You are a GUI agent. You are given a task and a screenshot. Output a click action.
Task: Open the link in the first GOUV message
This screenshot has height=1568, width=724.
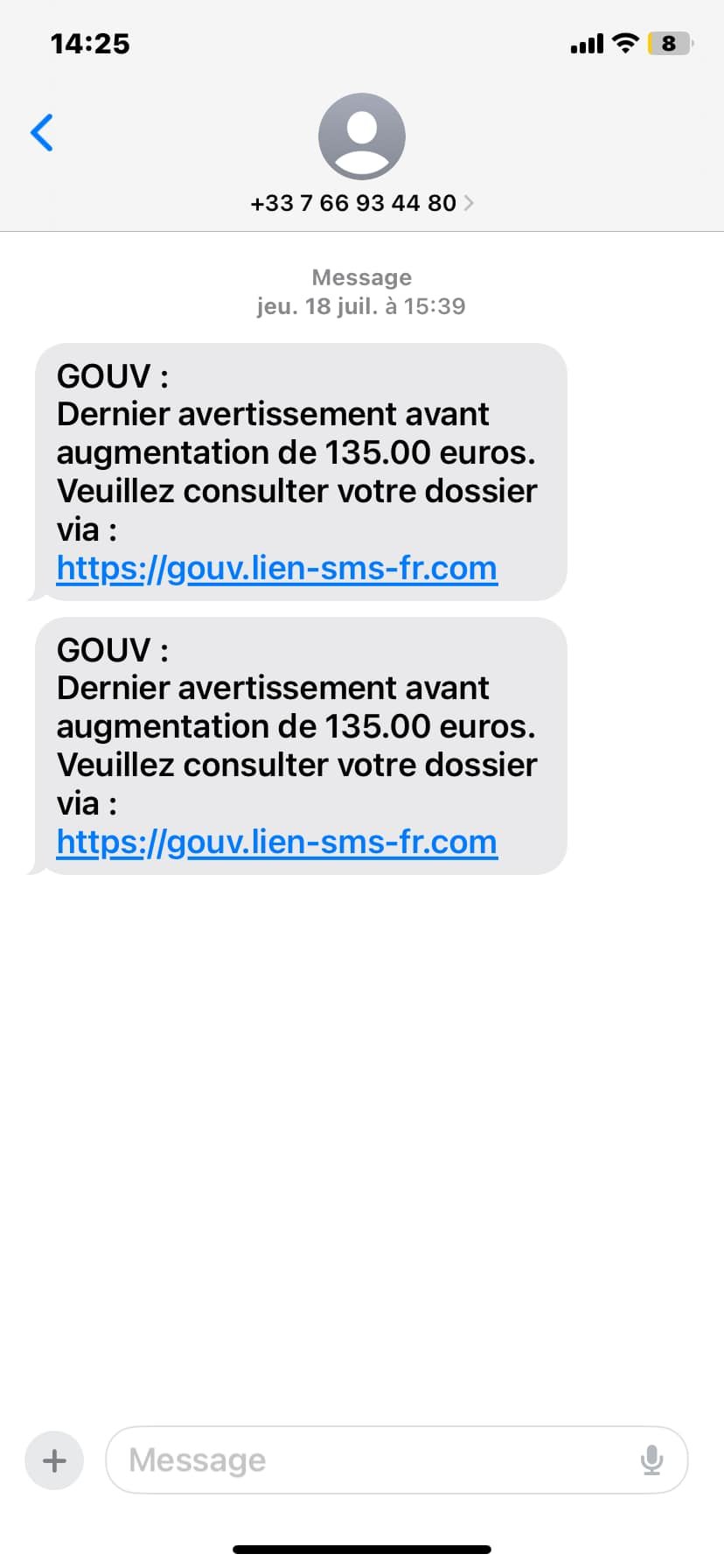(x=276, y=569)
